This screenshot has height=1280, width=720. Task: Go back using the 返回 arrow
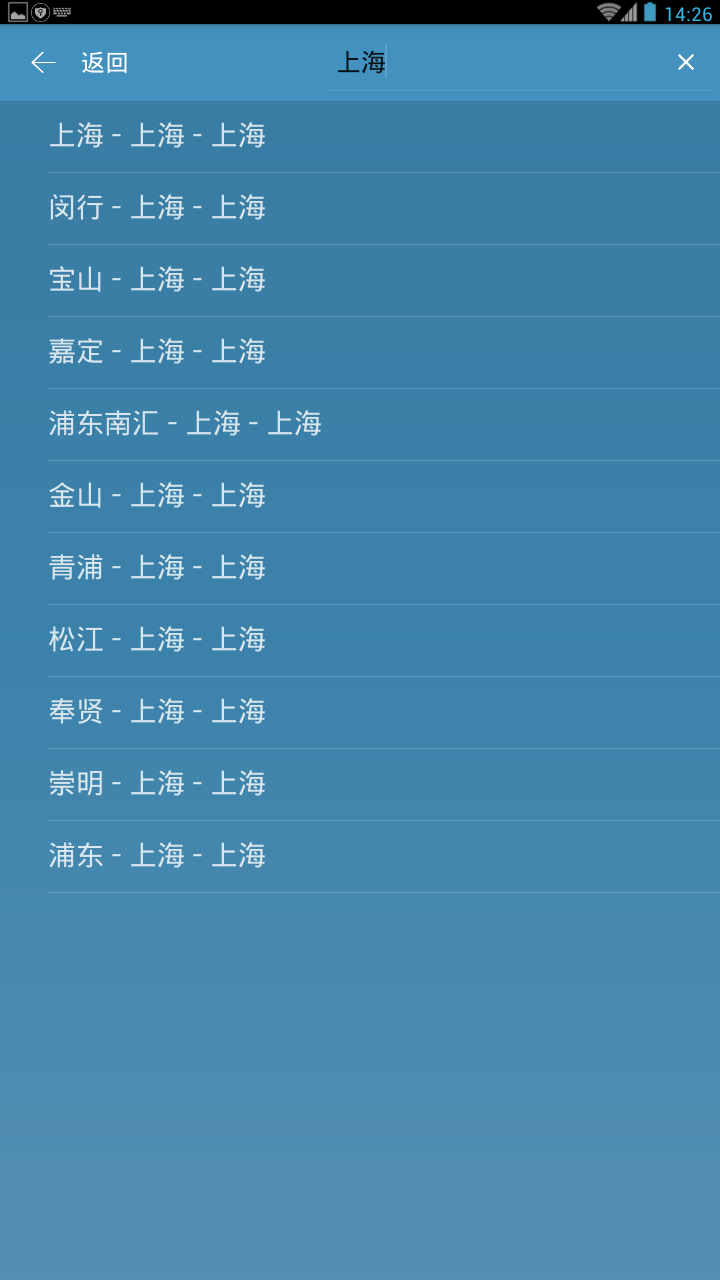point(44,63)
